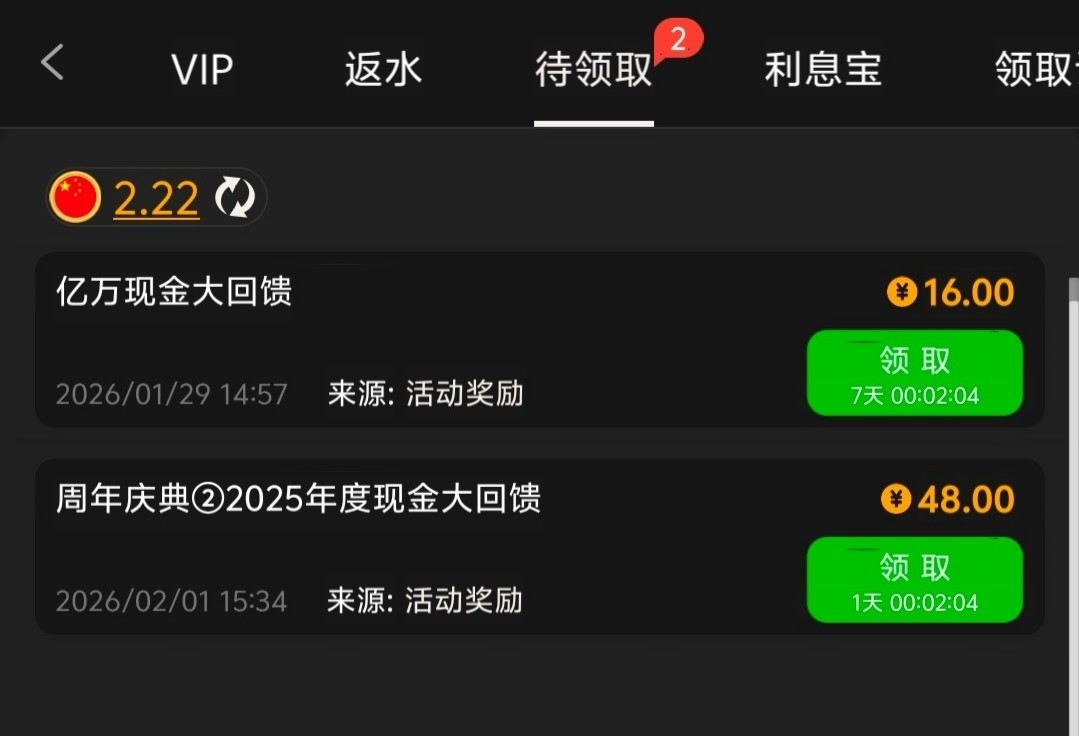Claim the 16.00 亿万现金大回馈 reward
Viewport: 1079px width, 736px height.
(914, 373)
